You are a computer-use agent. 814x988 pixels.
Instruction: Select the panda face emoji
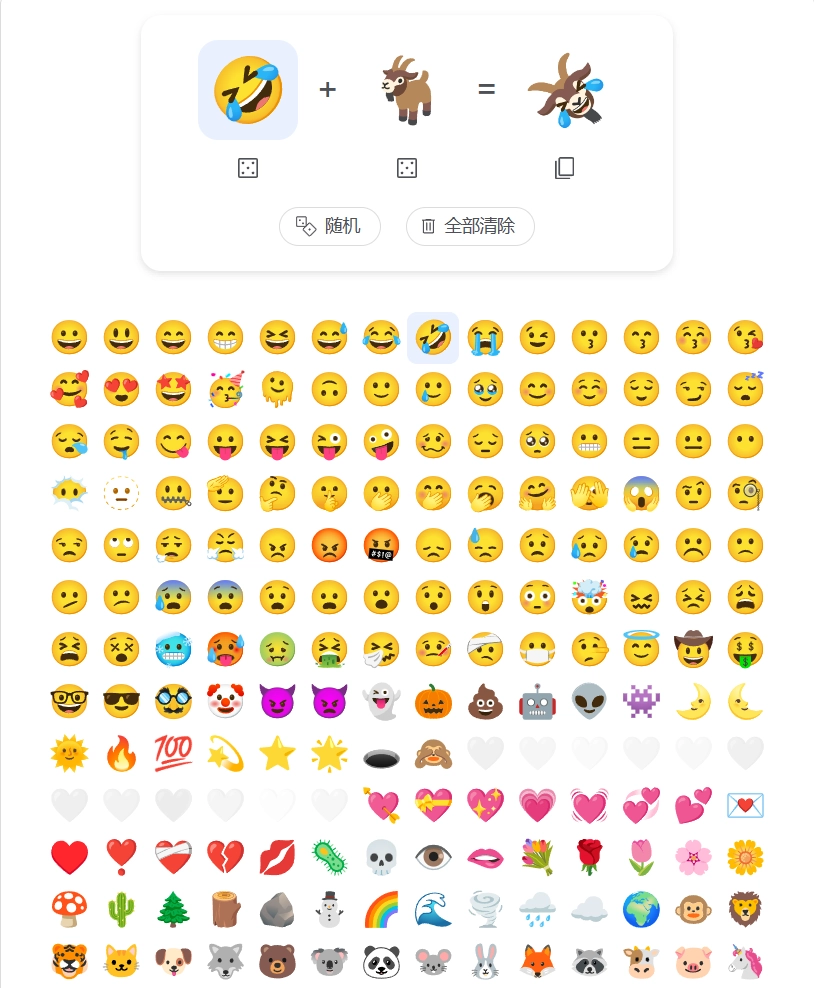click(381, 962)
